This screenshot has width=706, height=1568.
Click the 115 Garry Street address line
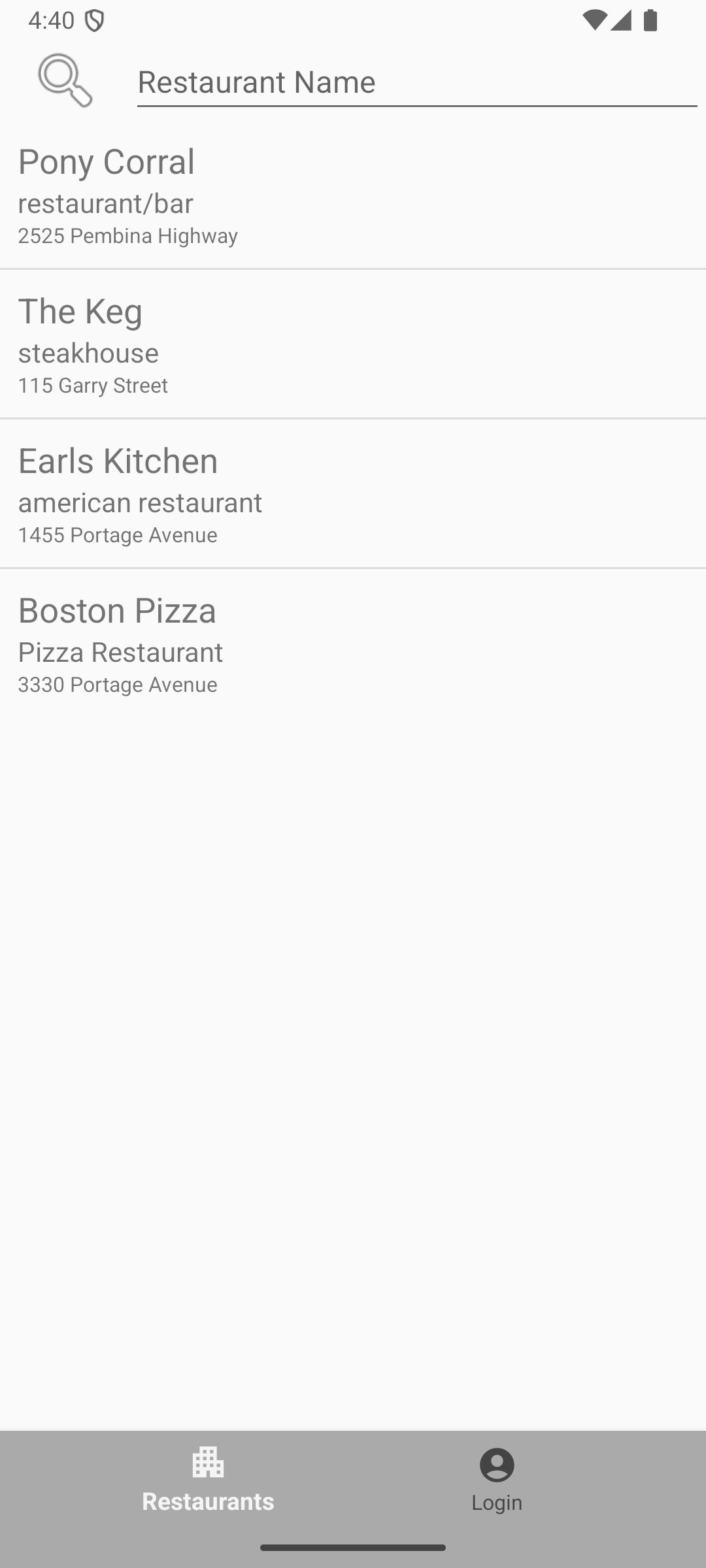pyautogui.click(x=93, y=385)
